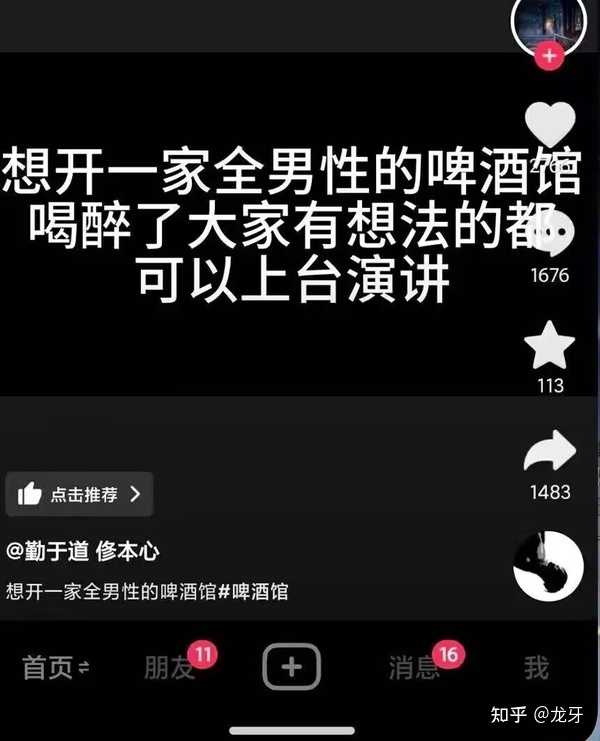600x741 pixels.
Task: Go to the 我 profile tab
Action: [x=537, y=668]
